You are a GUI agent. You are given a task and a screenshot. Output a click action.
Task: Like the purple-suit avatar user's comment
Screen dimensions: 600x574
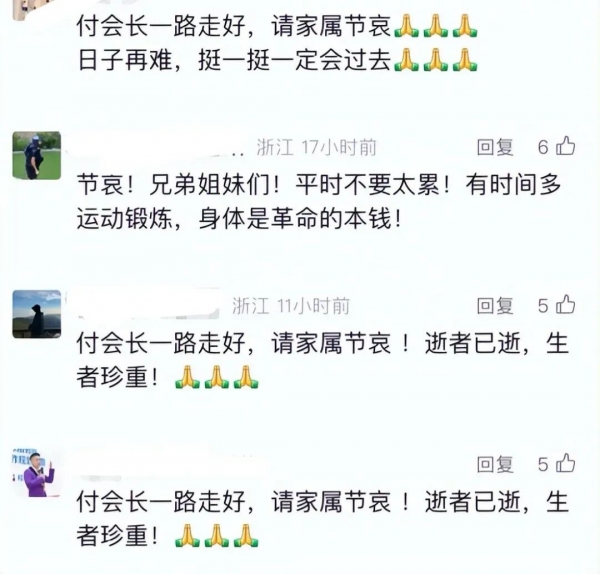pyautogui.click(x=566, y=464)
